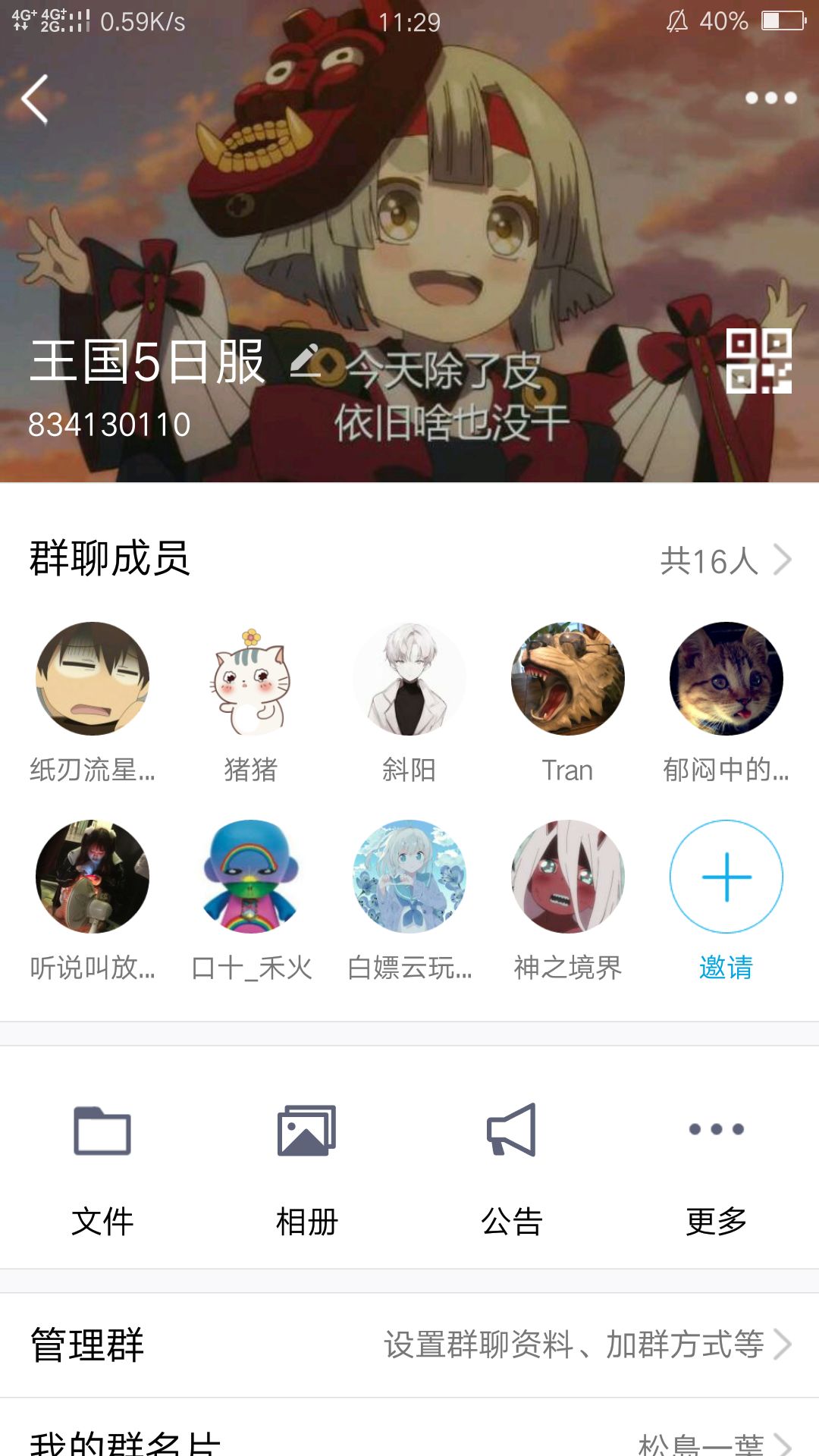Image resolution: width=819 pixels, height=1456 pixels.
Task: View all 16 group members
Action: pyautogui.click(x=725, y=561)
